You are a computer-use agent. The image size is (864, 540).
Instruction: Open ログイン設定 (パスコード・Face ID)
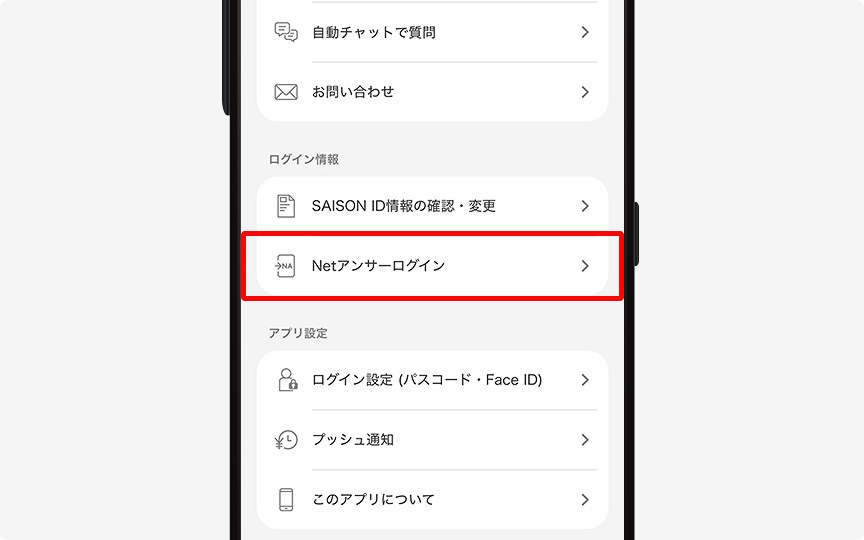432,380
